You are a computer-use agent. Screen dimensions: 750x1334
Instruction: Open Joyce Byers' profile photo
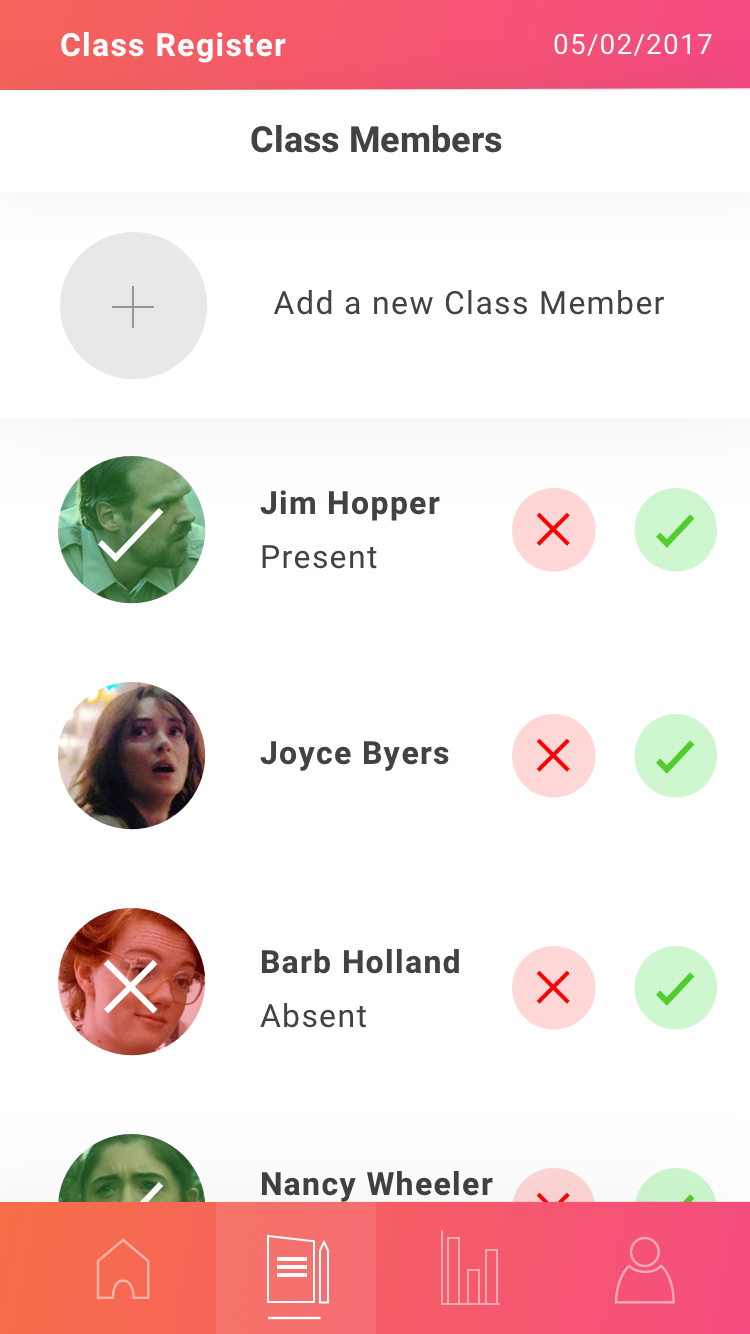click(x=132, y=756)
